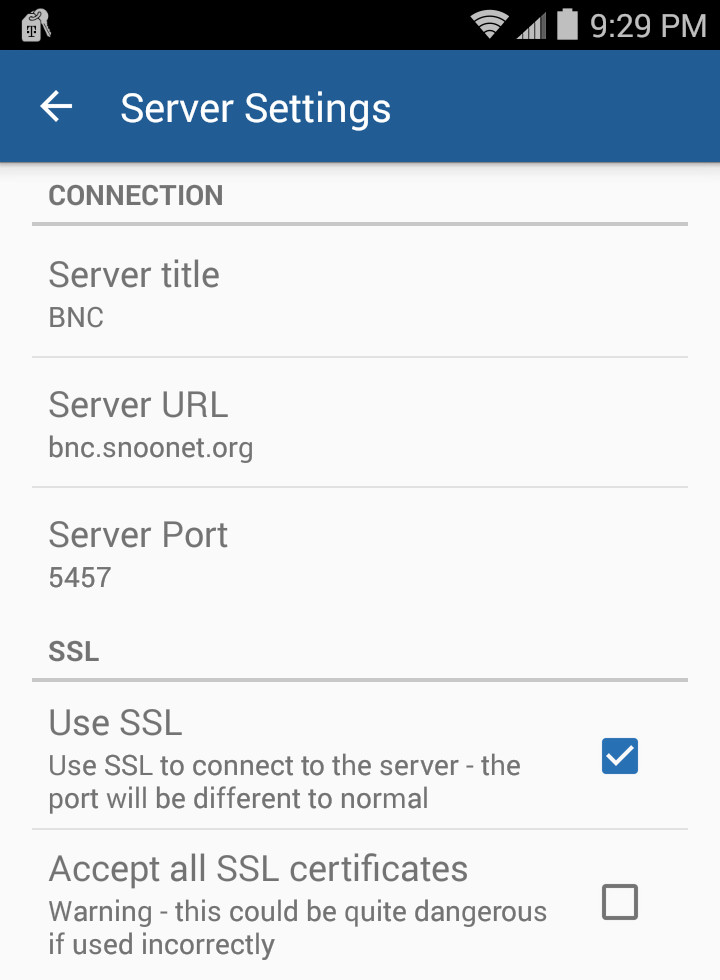Image resolution: width=720 pixels, height=980 pixels.
Task: Change the Server Port value
Action: click(x=360, y=553)
